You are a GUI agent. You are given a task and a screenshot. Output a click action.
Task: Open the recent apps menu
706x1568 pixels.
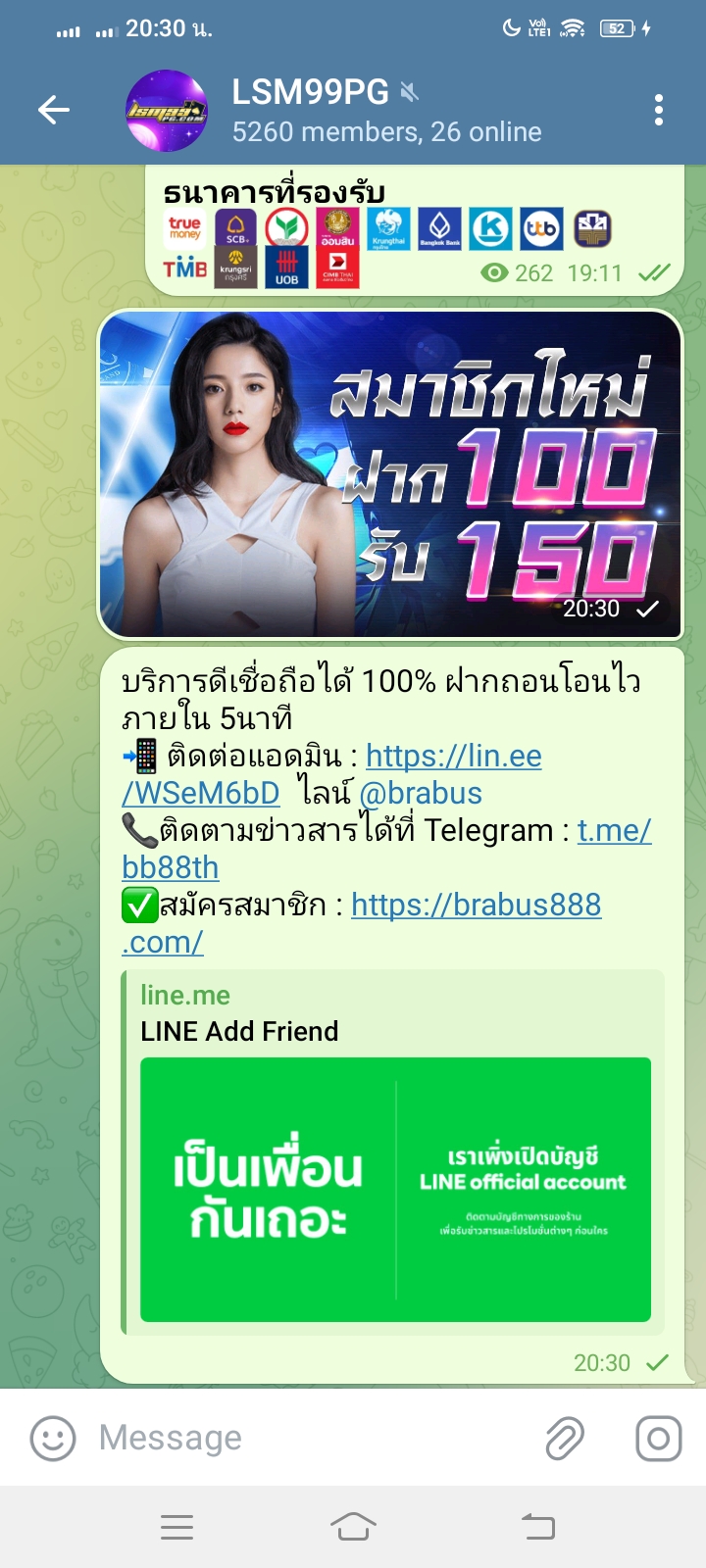click(176, 1526)
